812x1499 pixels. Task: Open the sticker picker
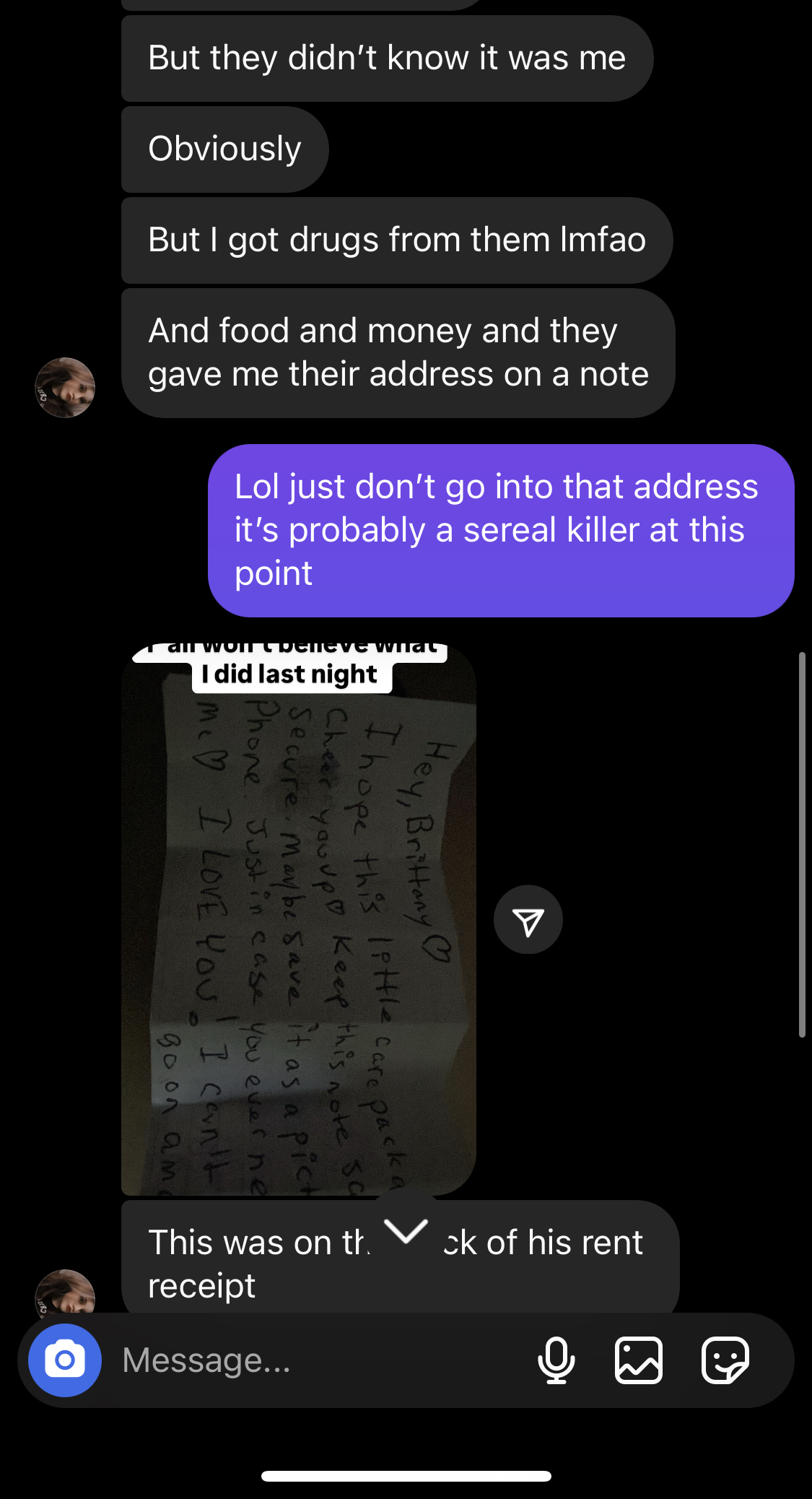point(725,1360)
